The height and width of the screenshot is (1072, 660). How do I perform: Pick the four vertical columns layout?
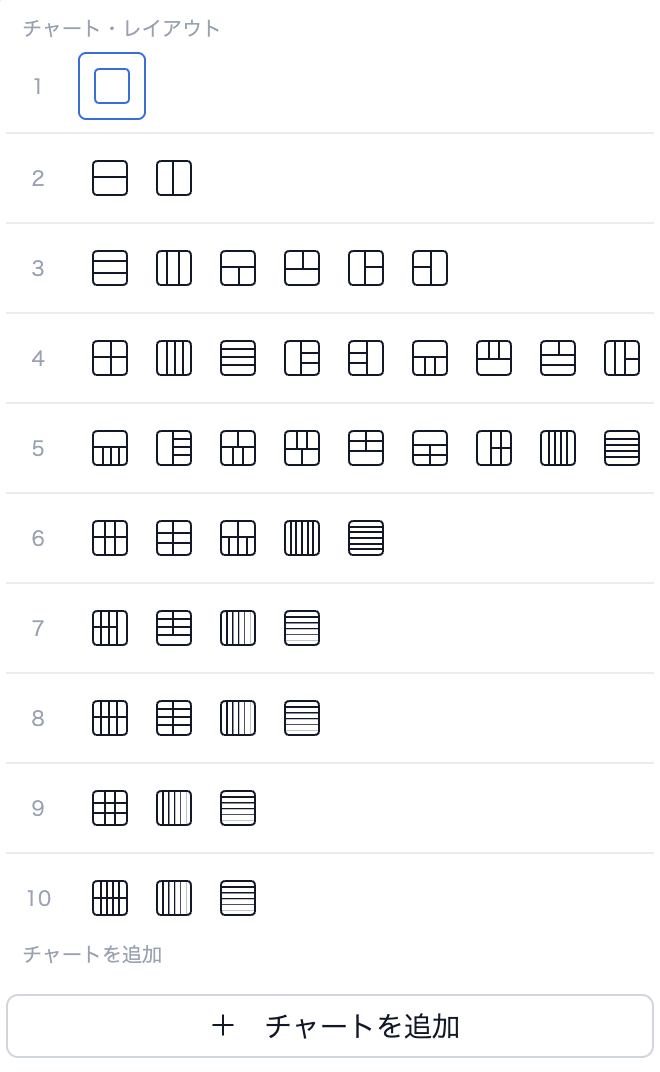pyautogui.click(x=174, y=358)
